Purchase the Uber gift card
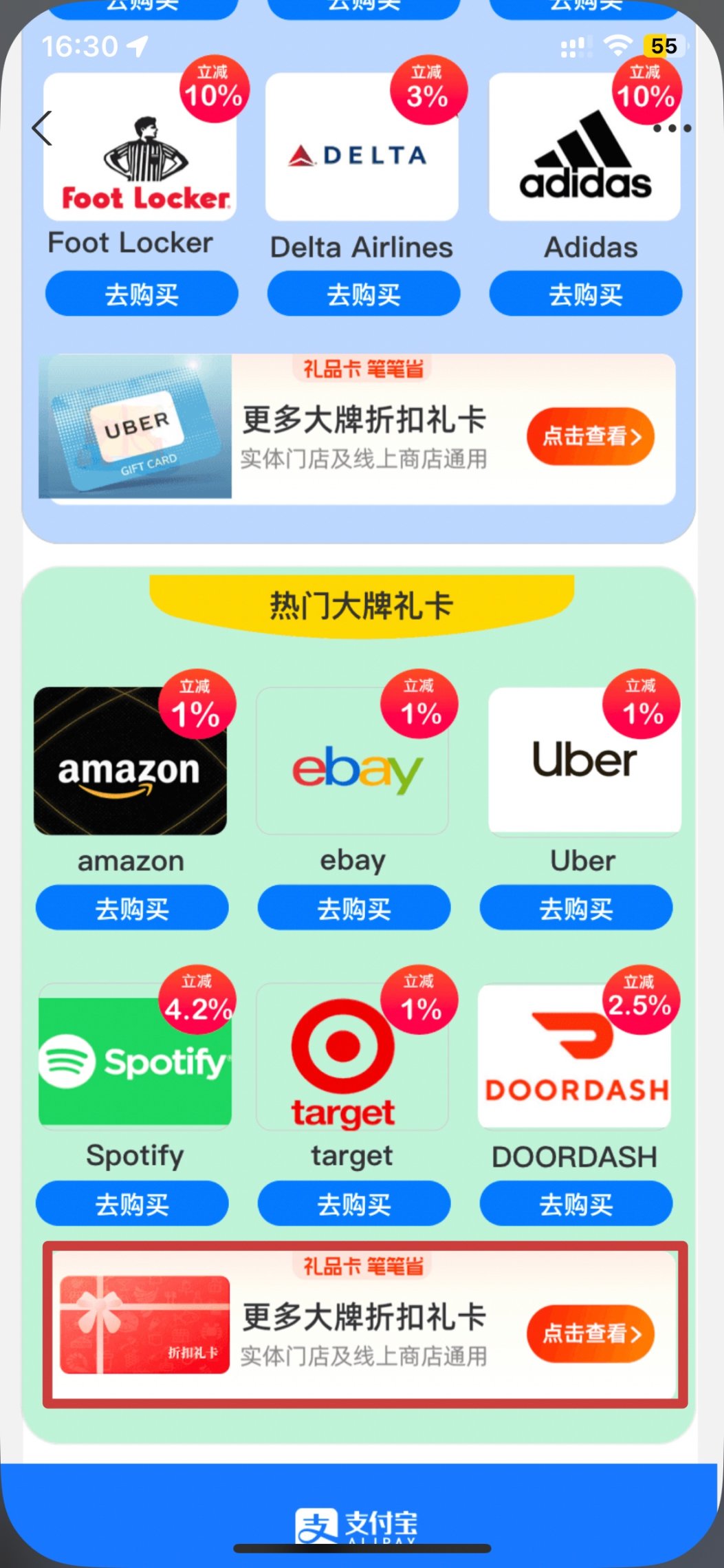This screenshot has width=724, height=1568. click(x=576, y=908)
